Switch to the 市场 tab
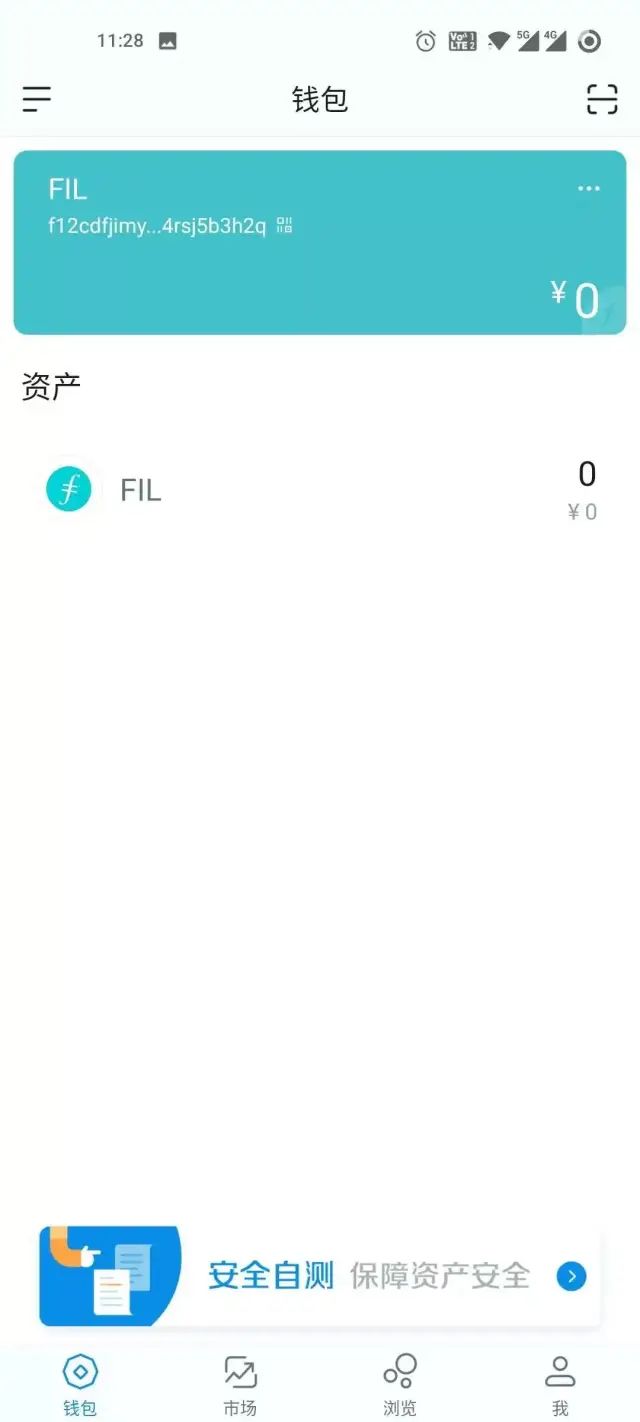Image resolution: width=640 pixels, height=1422 pixels. point(240,1385)
